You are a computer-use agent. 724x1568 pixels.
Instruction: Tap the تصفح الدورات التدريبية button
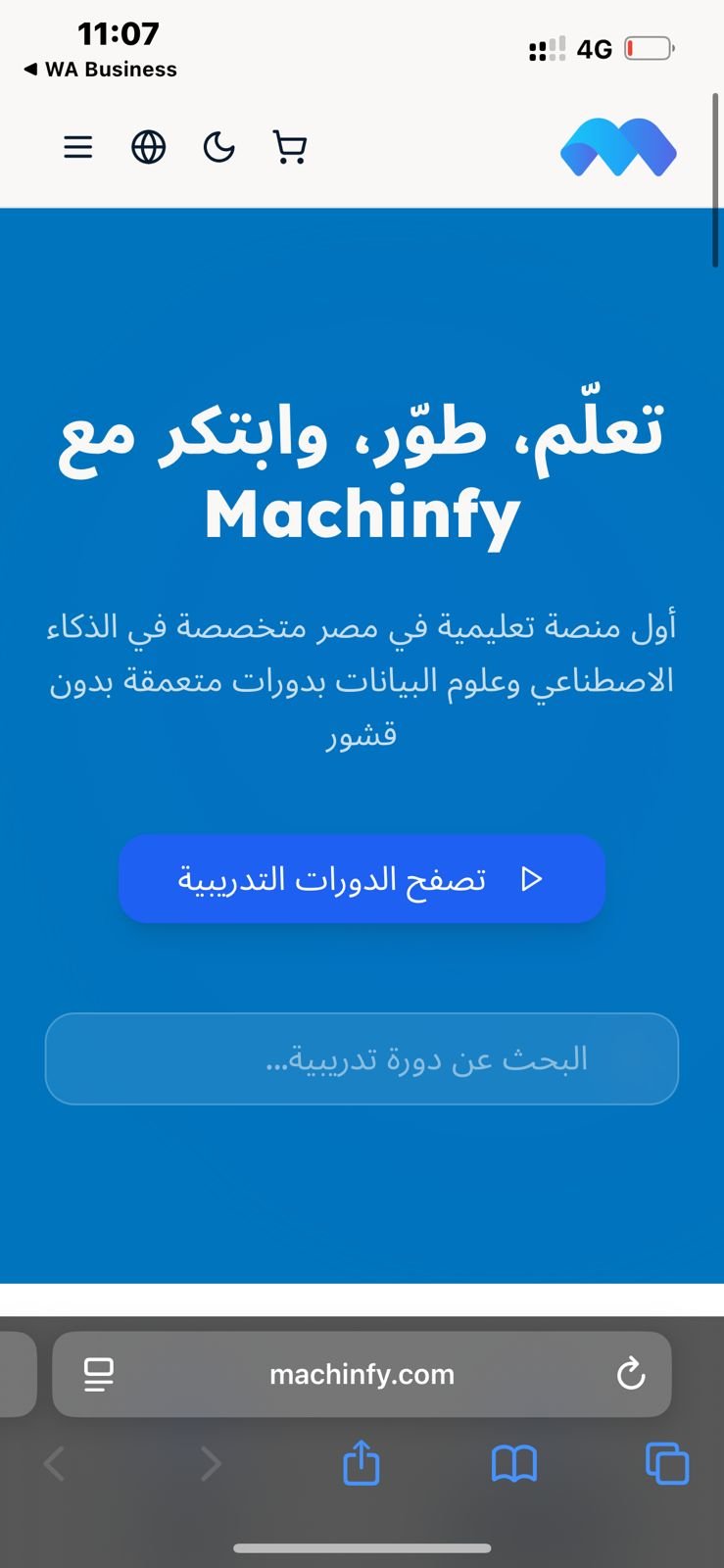(362, 879)
